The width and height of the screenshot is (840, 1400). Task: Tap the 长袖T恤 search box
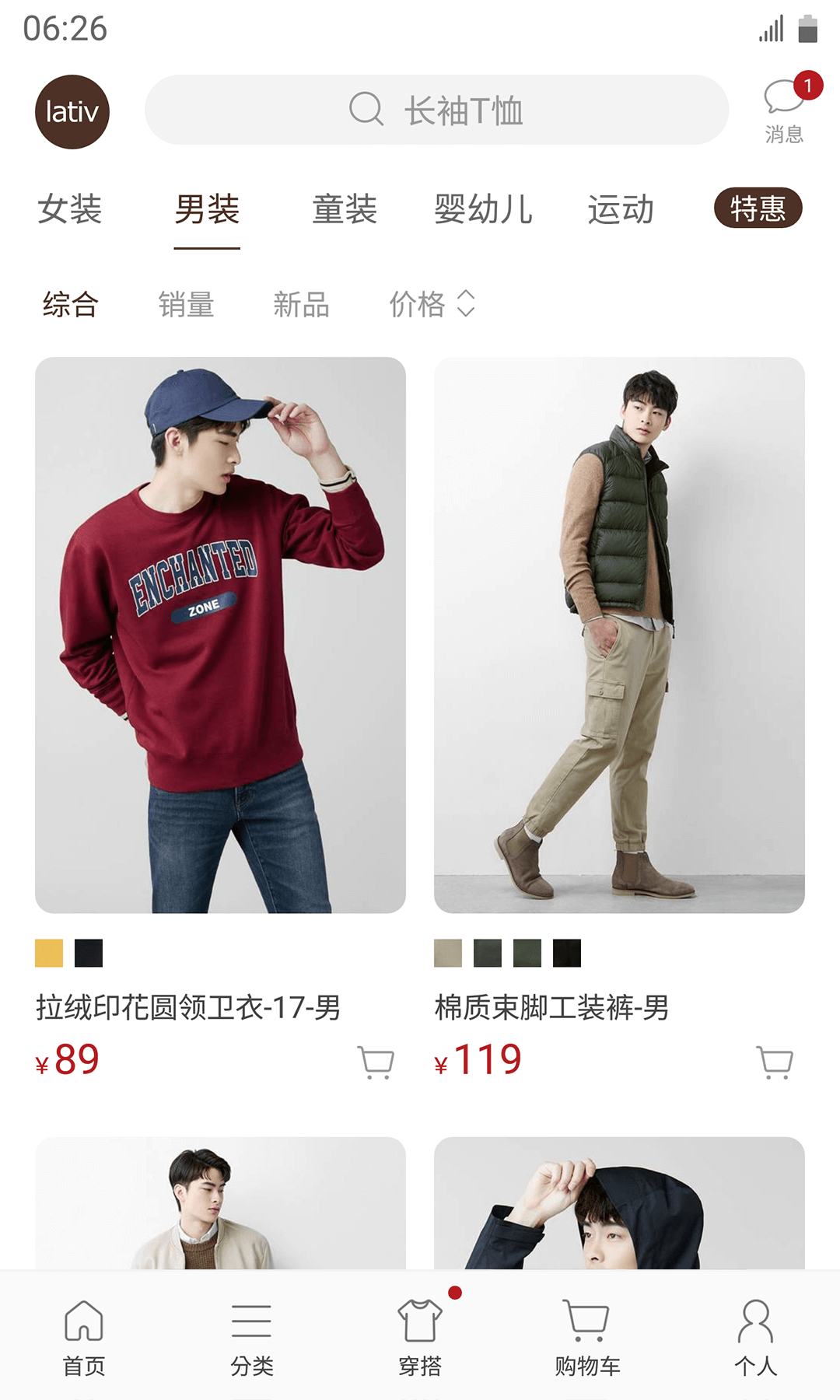point(436,110)
